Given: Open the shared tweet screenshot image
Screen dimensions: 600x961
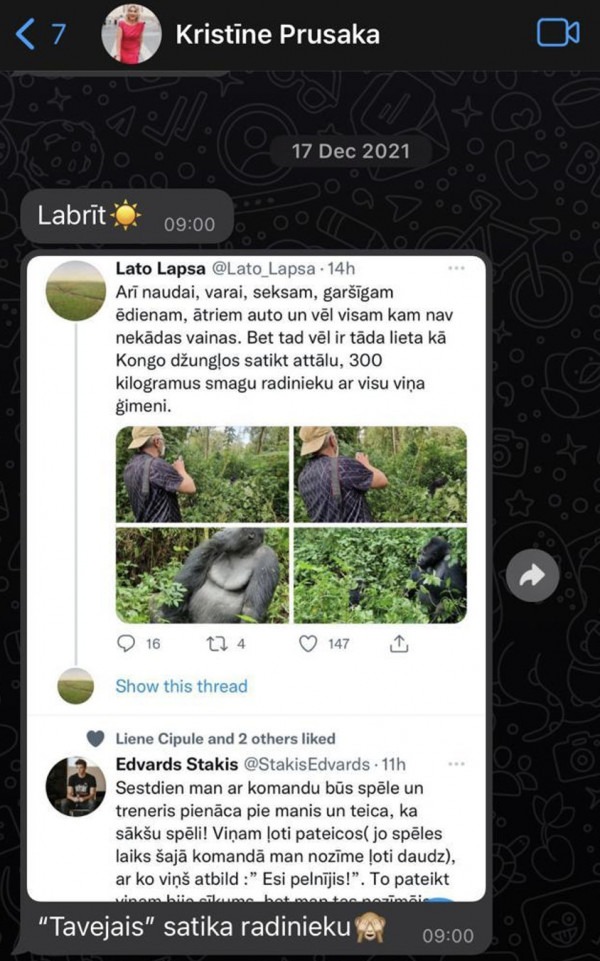Looking at the screenshot, I should [x=258, y=580].
